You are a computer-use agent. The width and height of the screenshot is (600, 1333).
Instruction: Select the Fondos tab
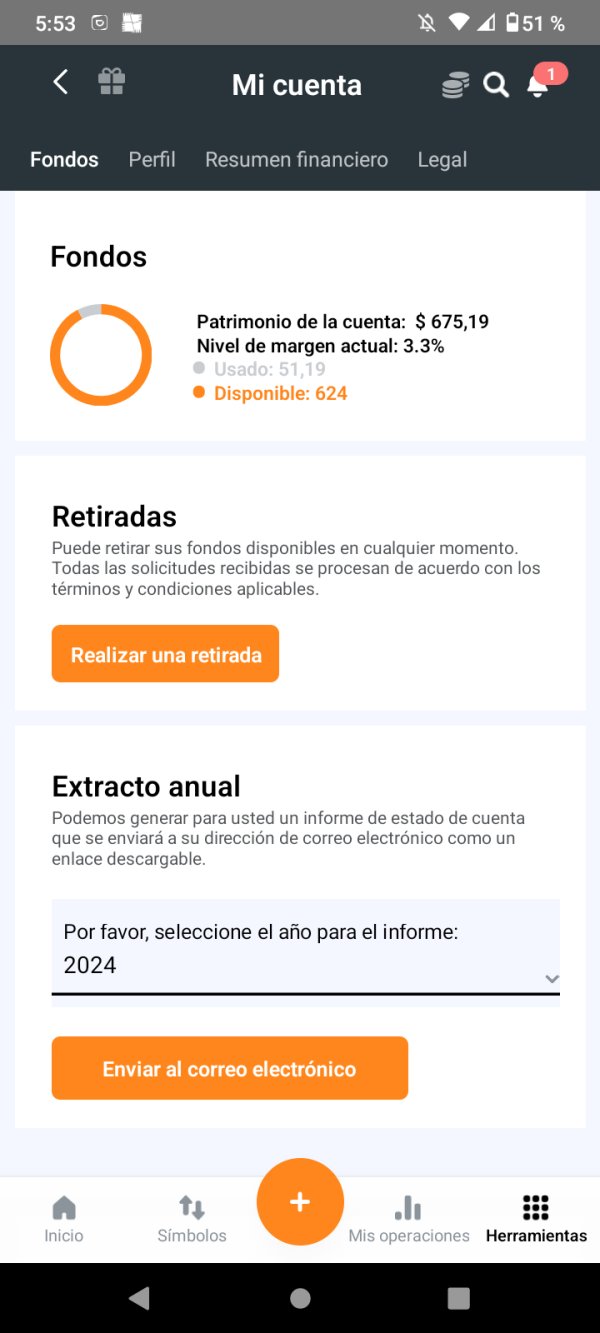click(64, 159)
